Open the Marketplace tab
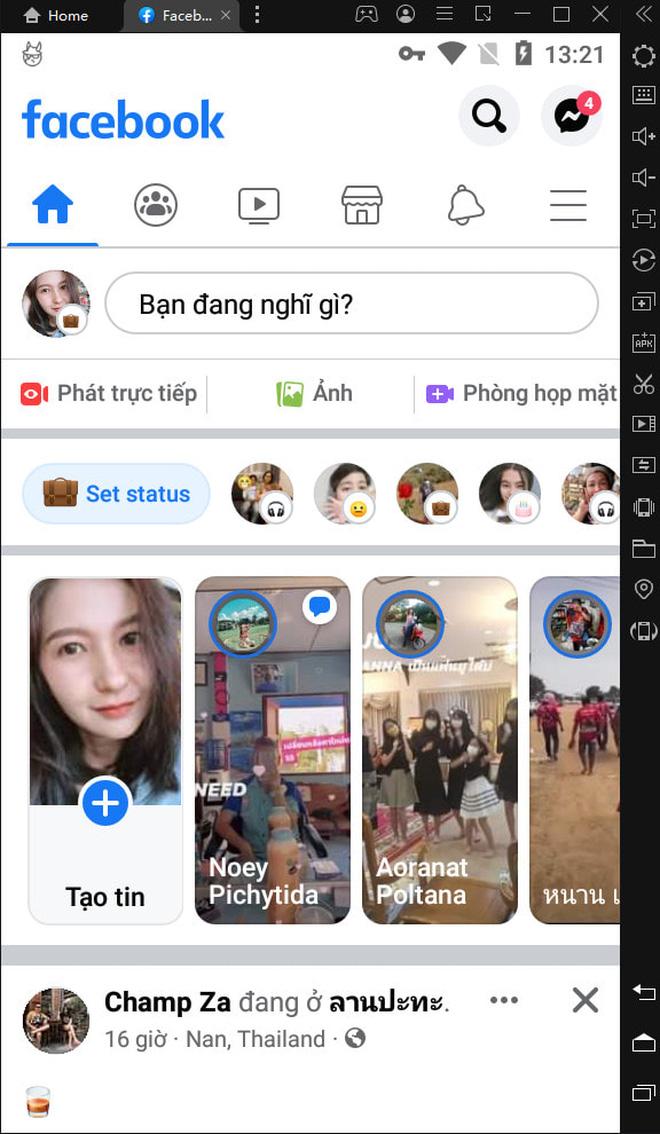The height and width of the screenshot is (1134, 660). pyautogui.click(x=362, y=206)
